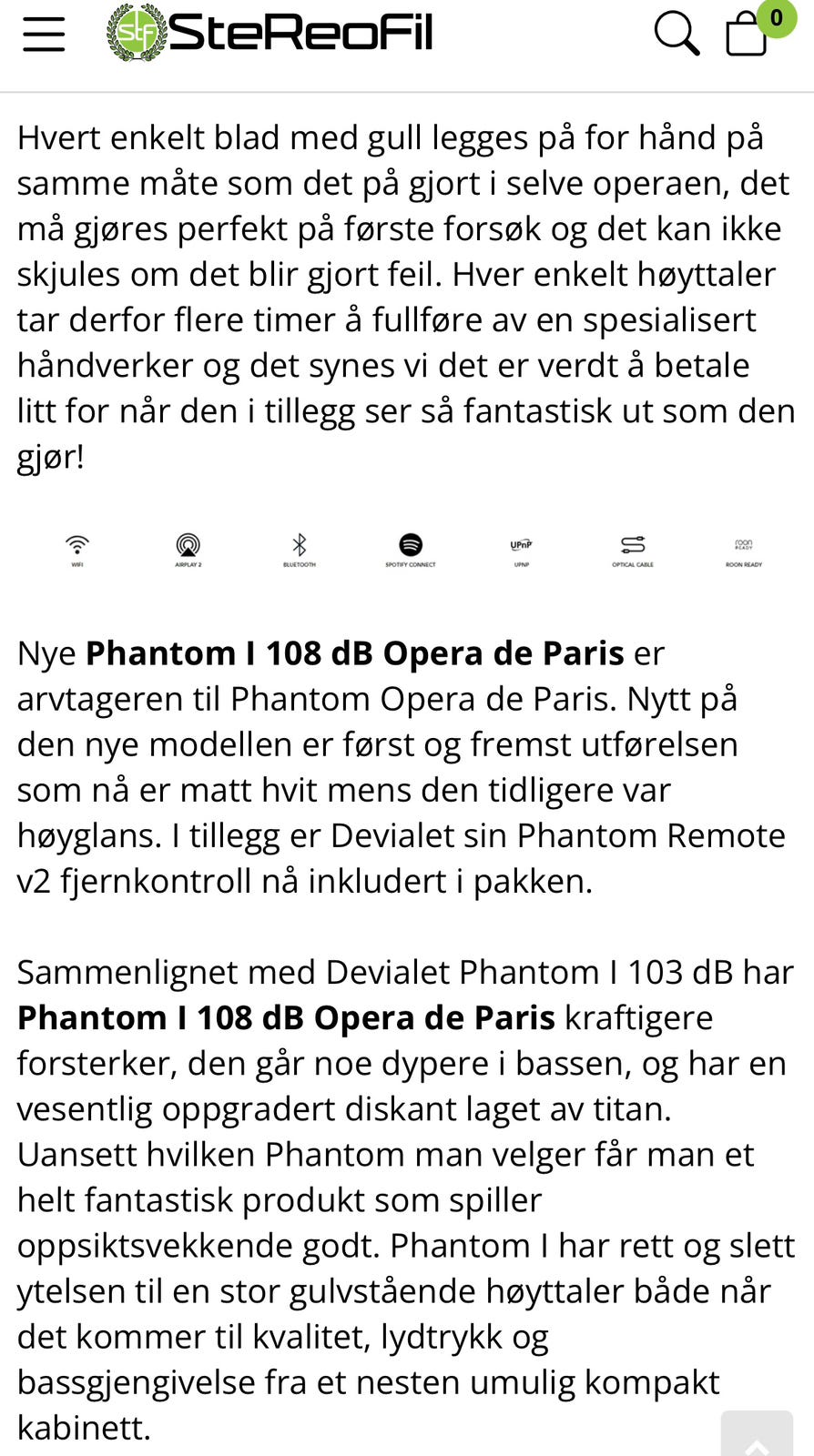The image size is (814, 1456).
Task: Click the SPOTIFY CONNECT caption label
Action: [411, 565]
